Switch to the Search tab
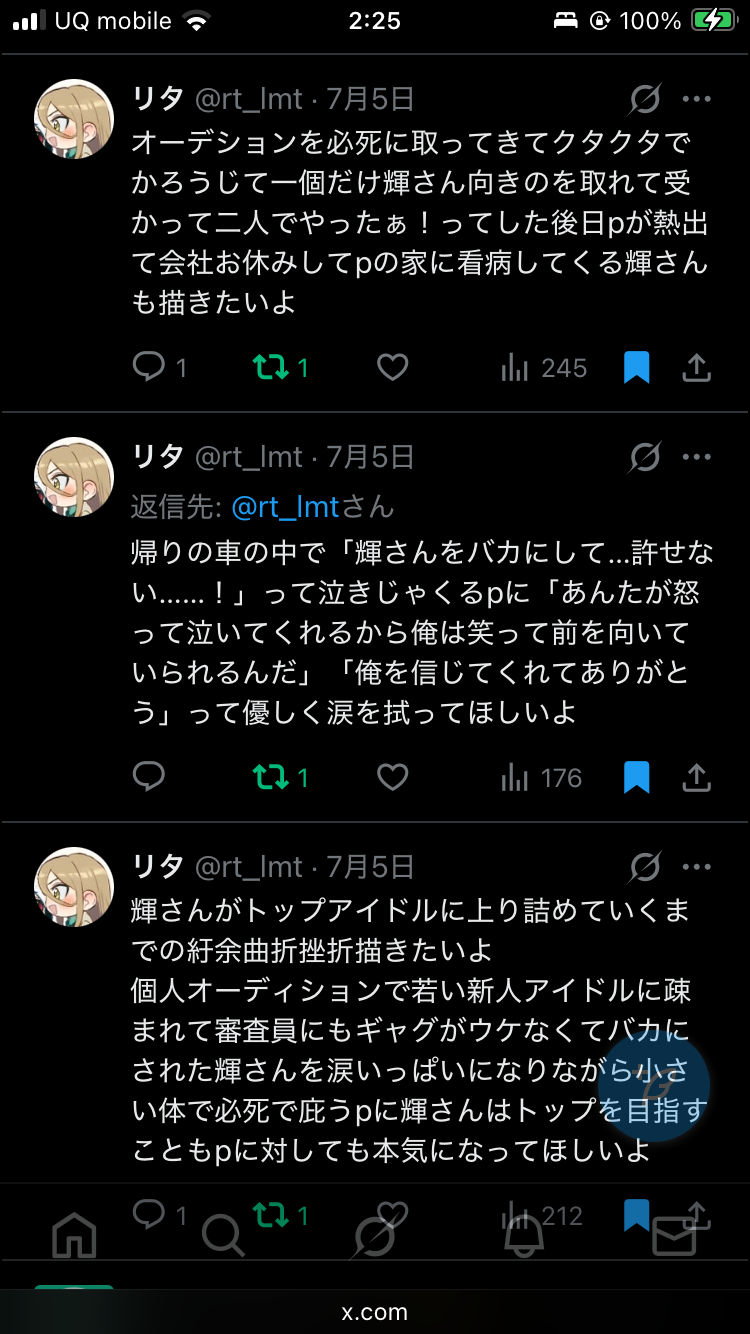Screen dimensions: 750x1334 (222, 1236)
